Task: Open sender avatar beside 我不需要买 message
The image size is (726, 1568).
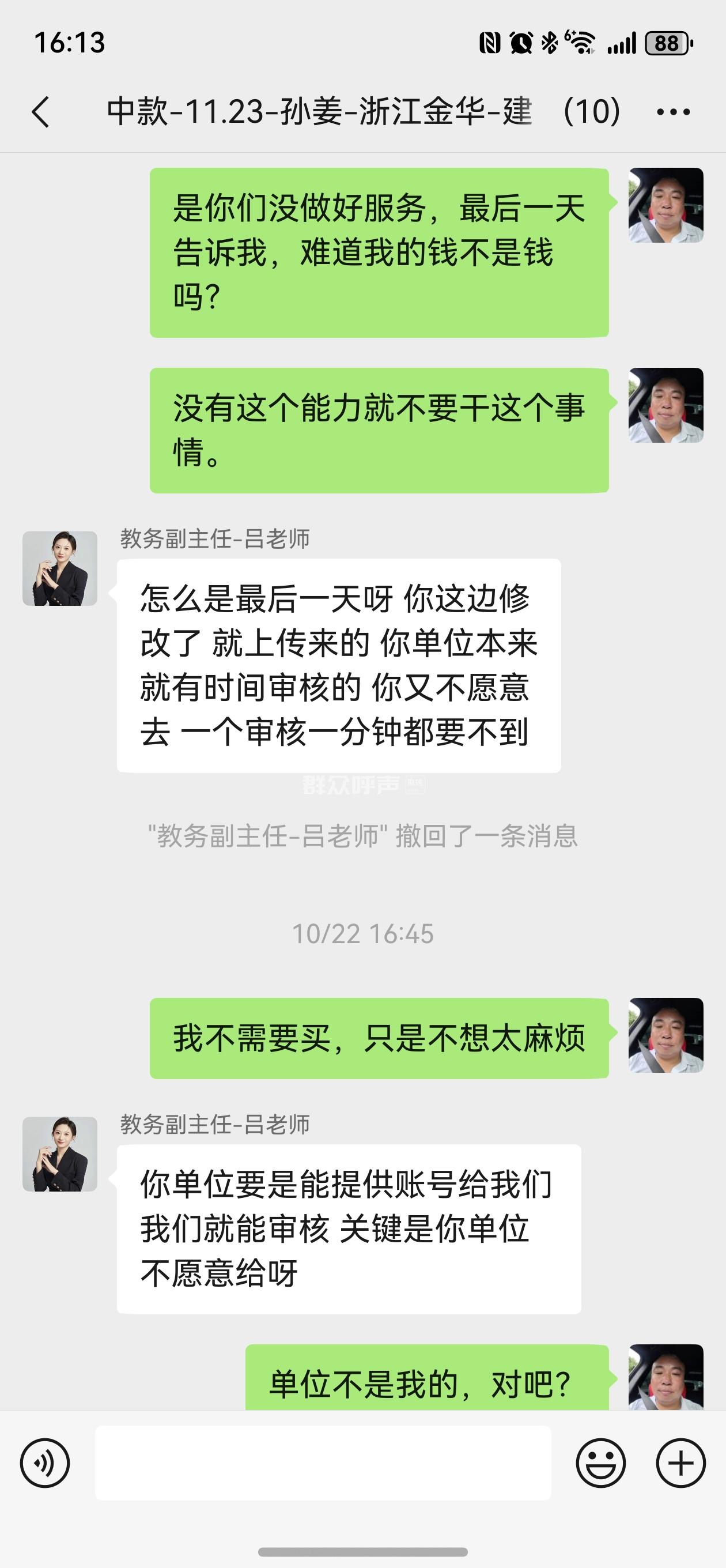Action: click(x=665, y=1035)
